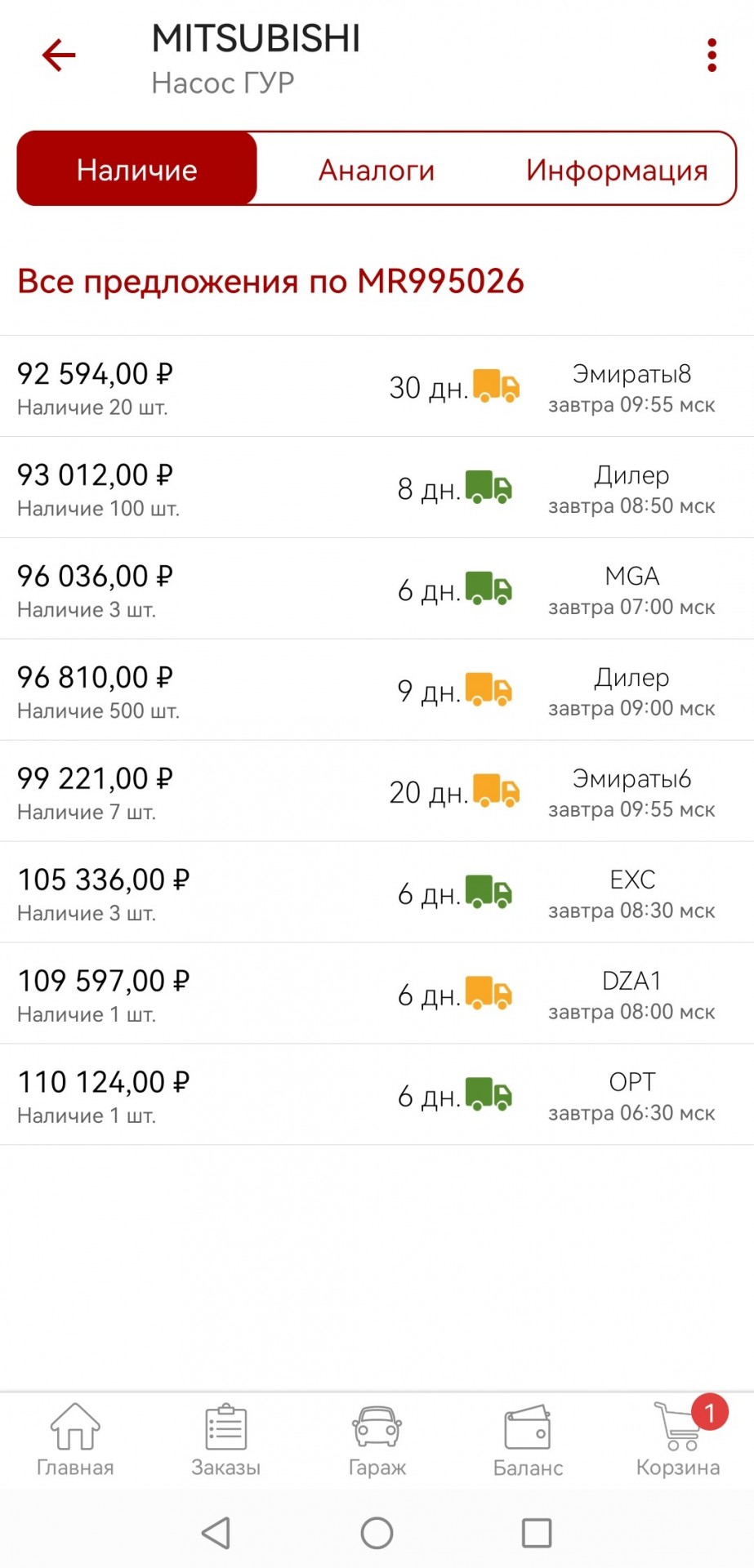Screen dimensions: 754x1568
Task: Open the Корзина cart tab
Action: tap(678, 1440)
